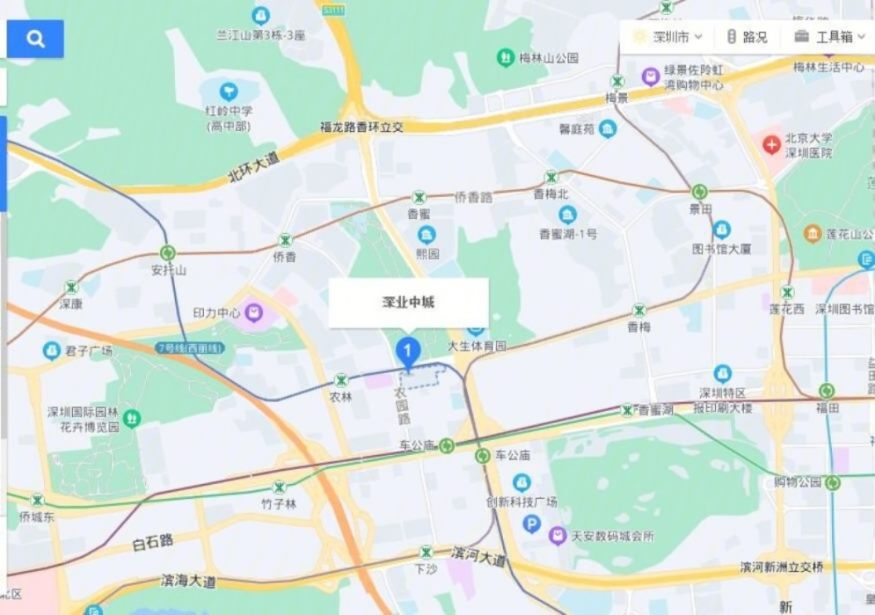Select the 创新科技广场 place marker
The height and width of the screenshot is (615, 875).
521,482
